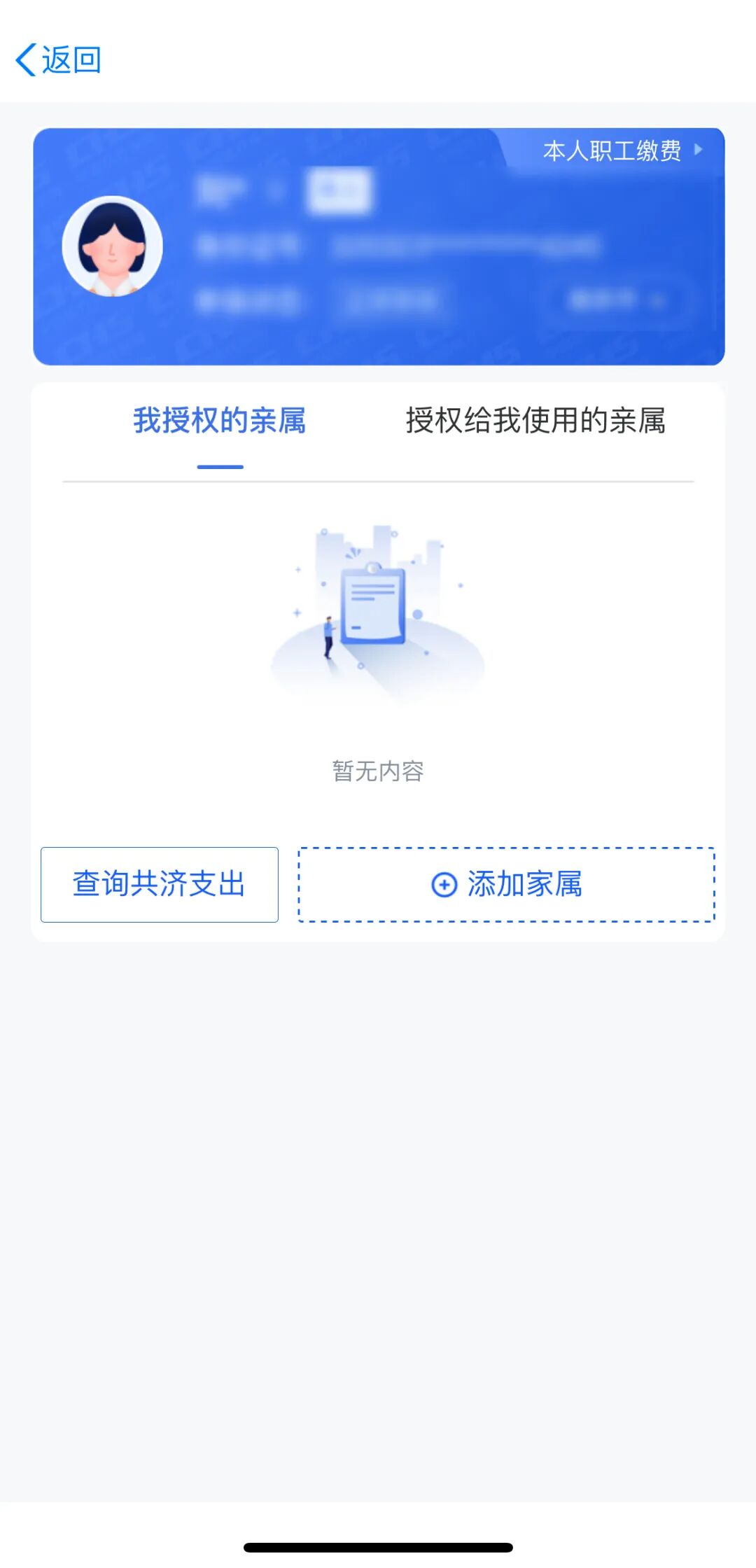Image resolution: width=756 pixels, height=1568 pixels.
Task: Tap the clipboard illustration in the empty state
Action: pyautogui.click(x=372, y=605)
